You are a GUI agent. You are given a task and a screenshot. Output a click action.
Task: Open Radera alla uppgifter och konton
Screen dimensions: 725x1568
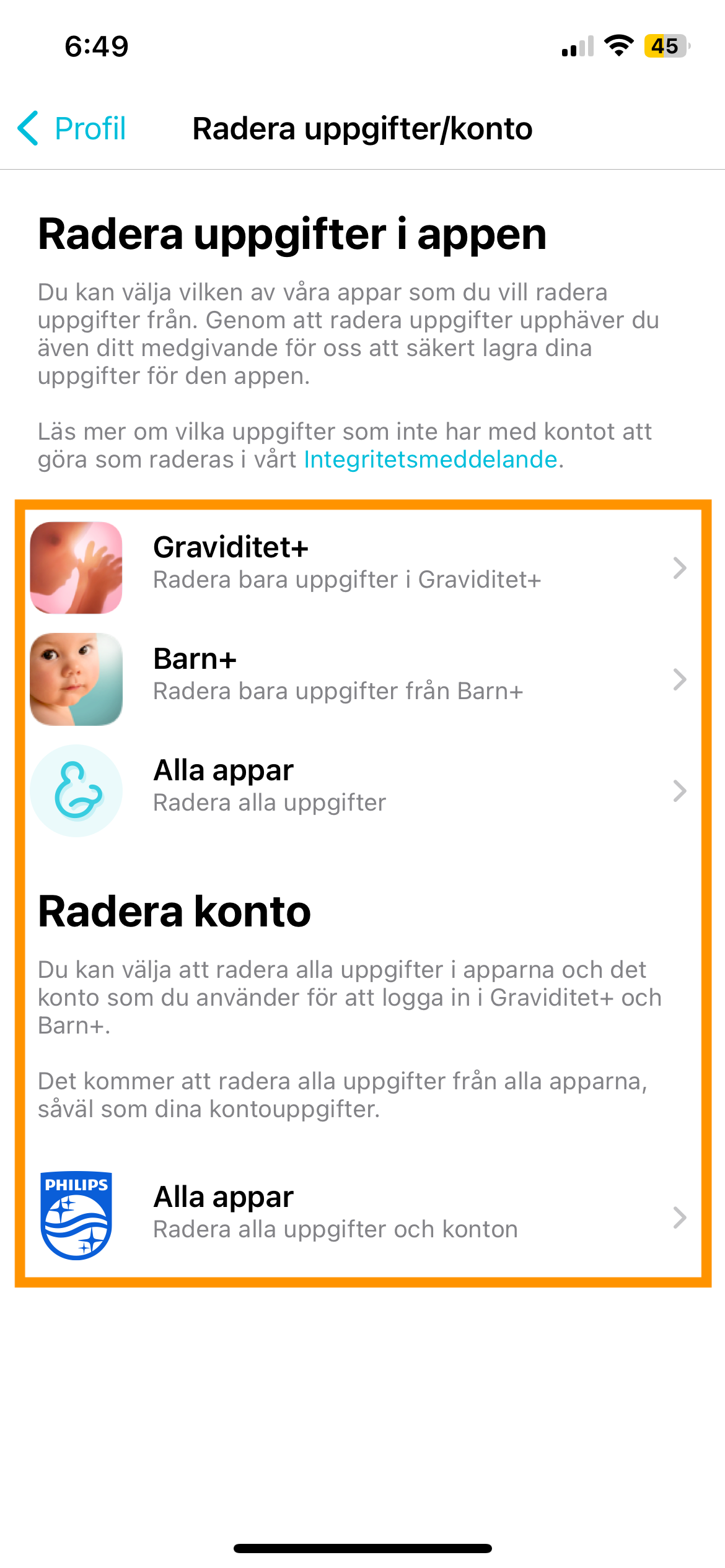click(x=359, y=1217)
